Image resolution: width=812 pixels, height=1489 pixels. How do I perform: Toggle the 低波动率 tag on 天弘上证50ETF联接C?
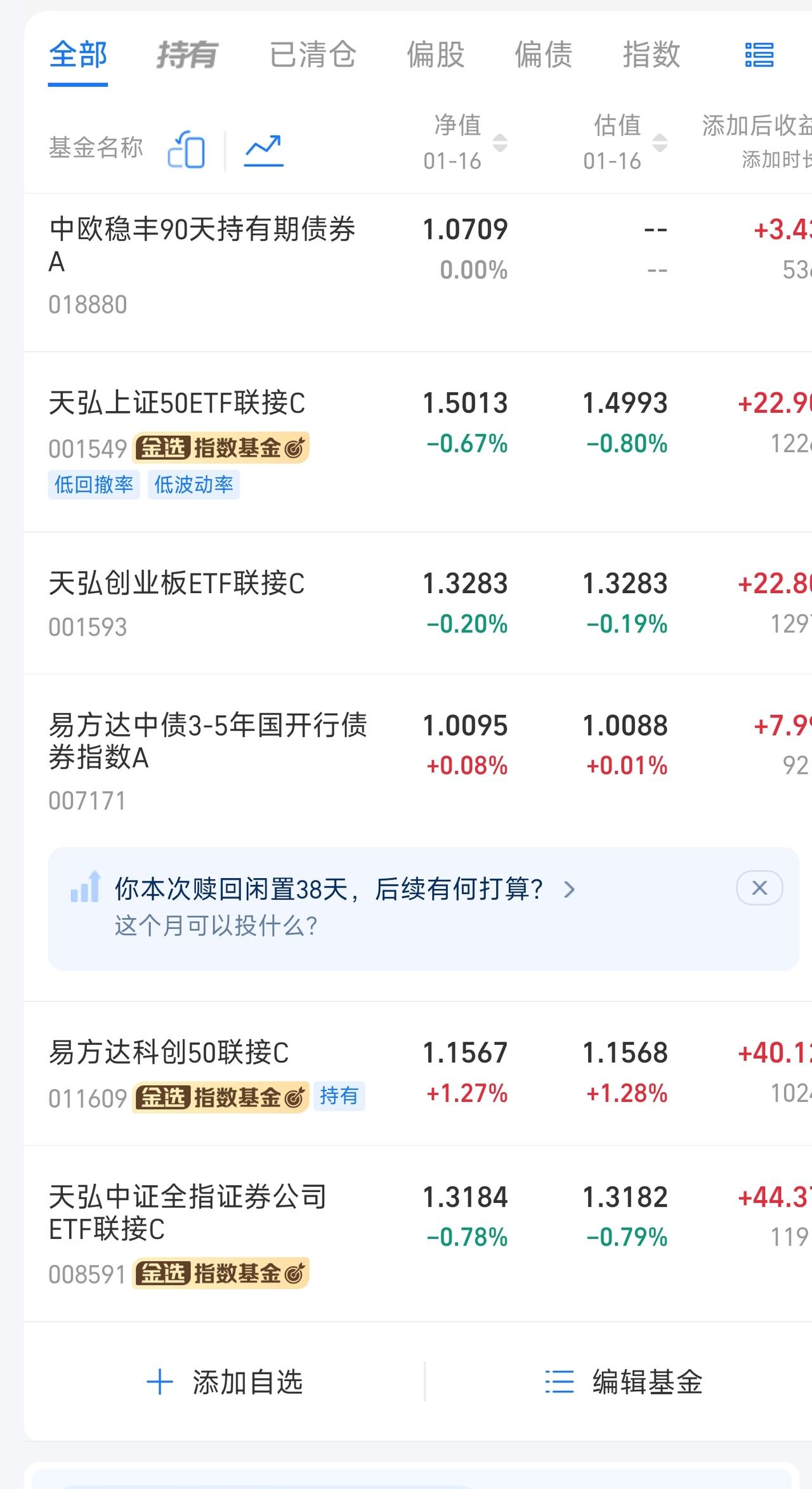[x=194, y=485]
